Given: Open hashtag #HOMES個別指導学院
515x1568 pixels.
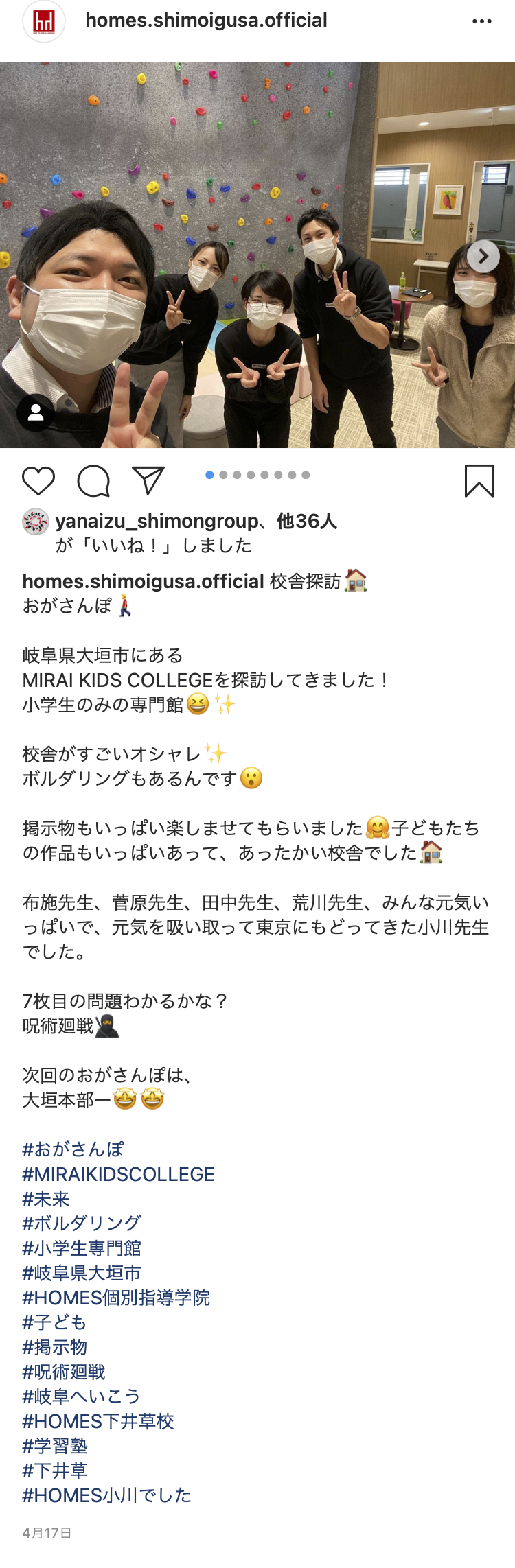Looking at the screenshot, I should click(x=116, y=1298).
